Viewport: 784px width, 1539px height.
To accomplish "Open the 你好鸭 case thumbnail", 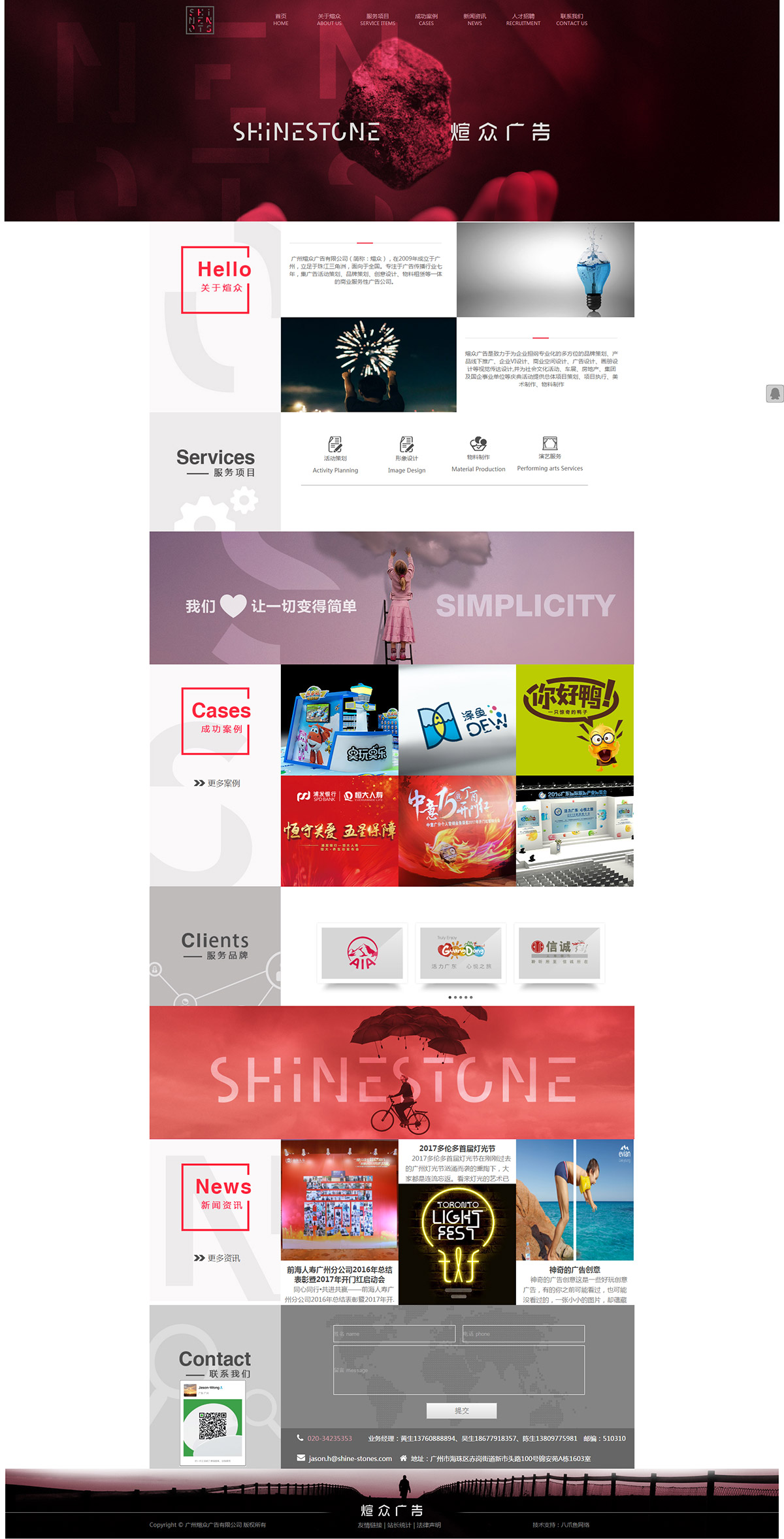I will click(574, 720).
